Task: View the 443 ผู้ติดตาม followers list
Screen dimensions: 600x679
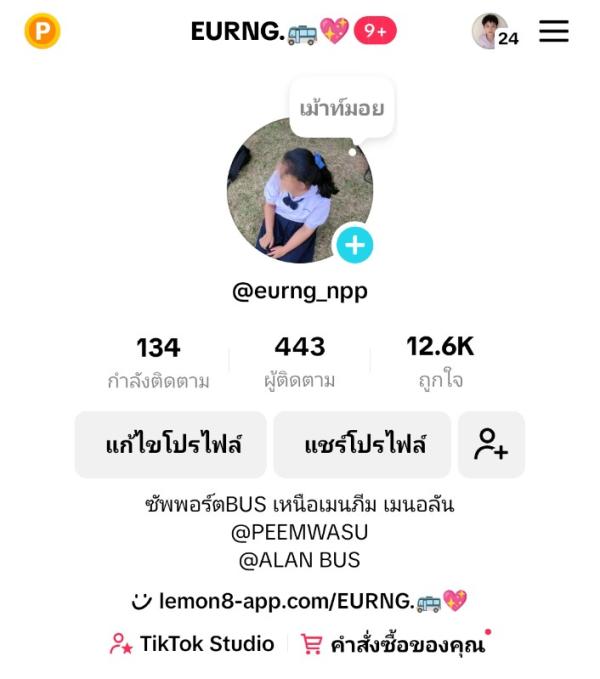Action: 300,362
